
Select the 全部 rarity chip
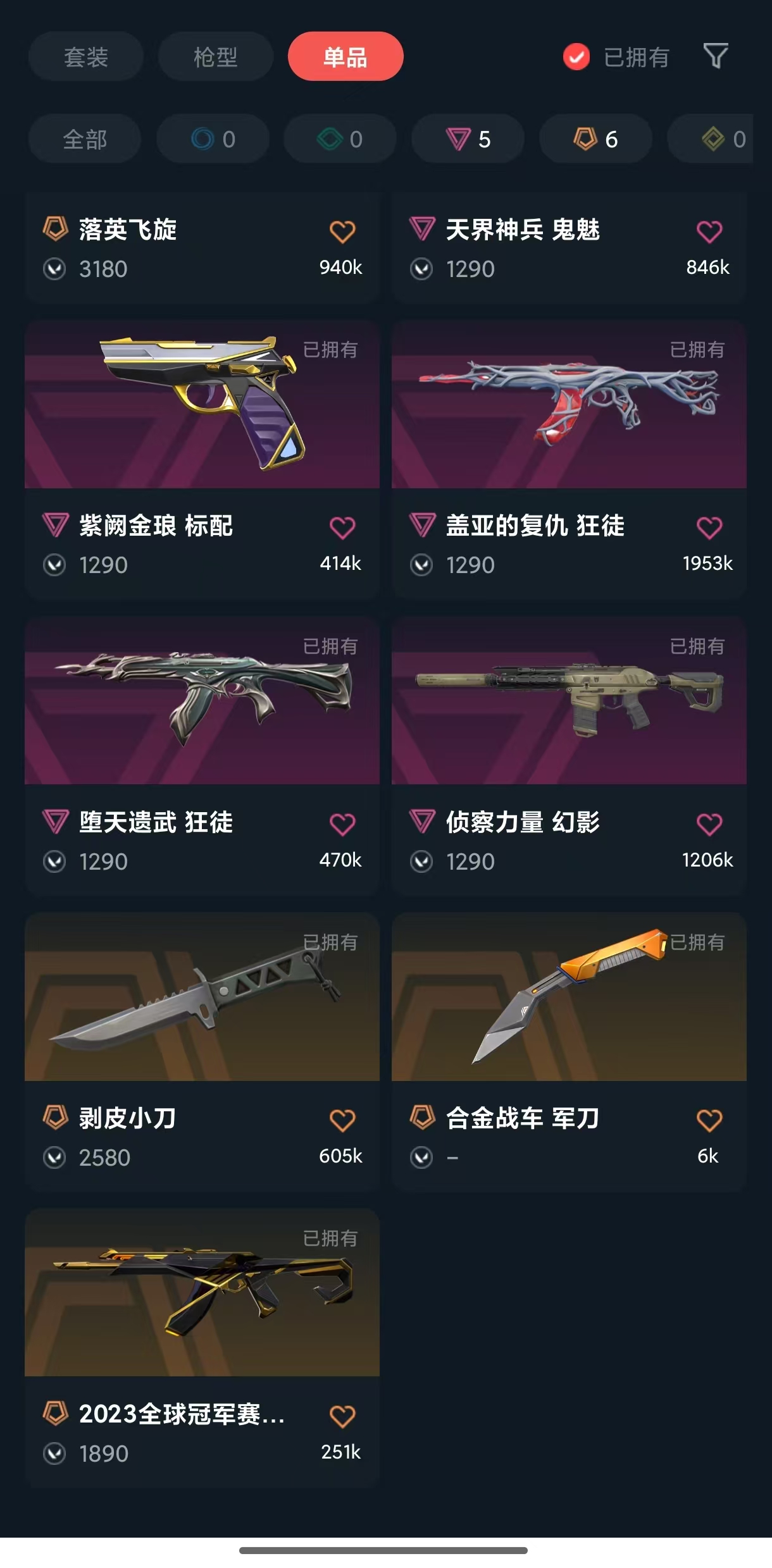click(x=85, y=139)
